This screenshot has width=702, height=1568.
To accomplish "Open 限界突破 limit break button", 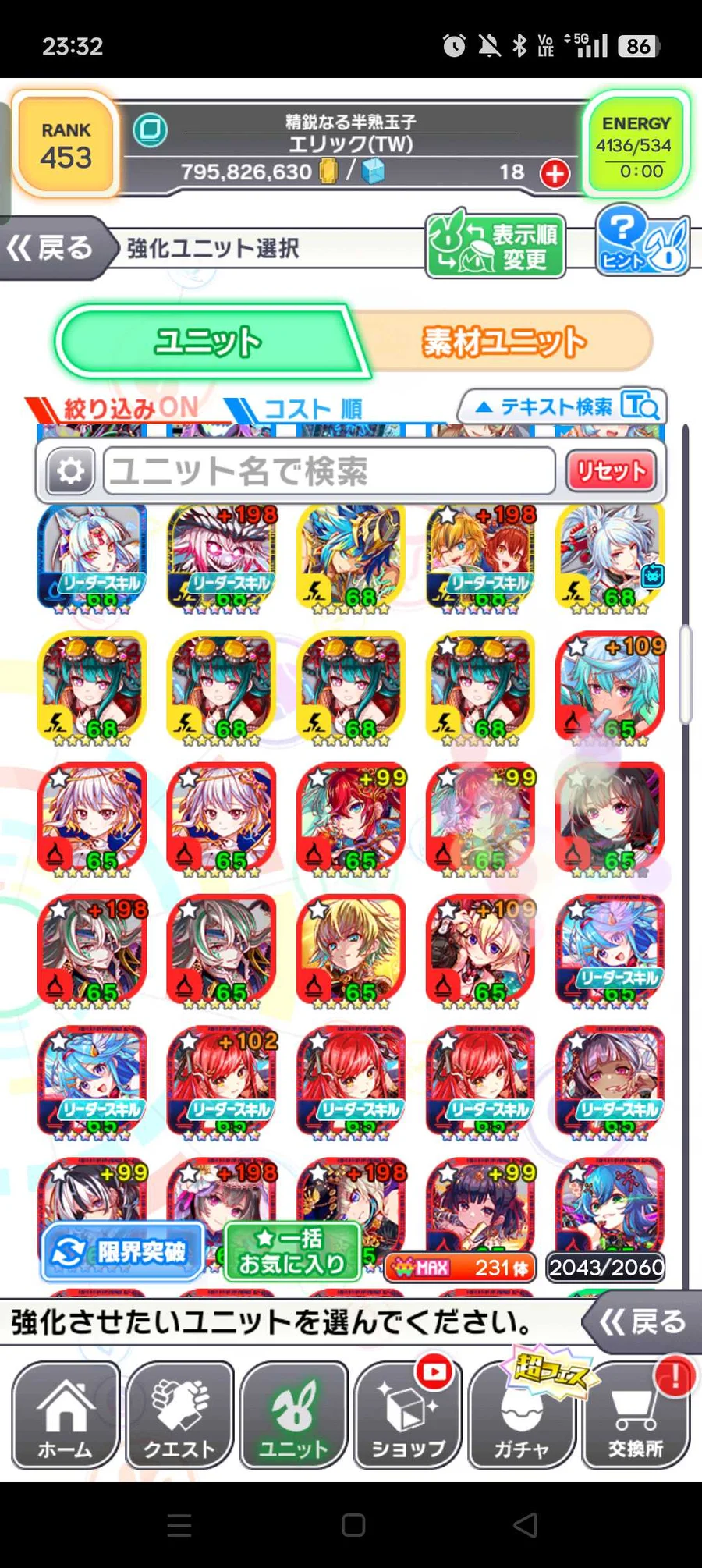I will 122,1252.
